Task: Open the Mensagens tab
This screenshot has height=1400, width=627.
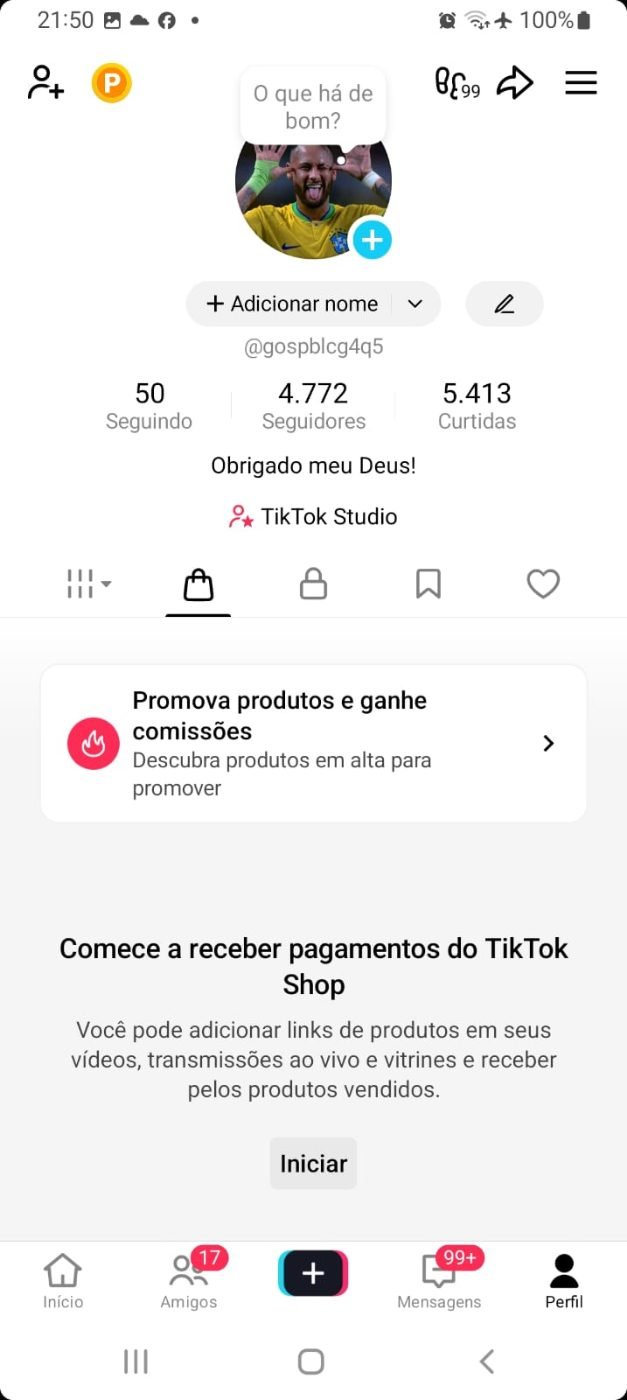Action: pos(439,1281)
